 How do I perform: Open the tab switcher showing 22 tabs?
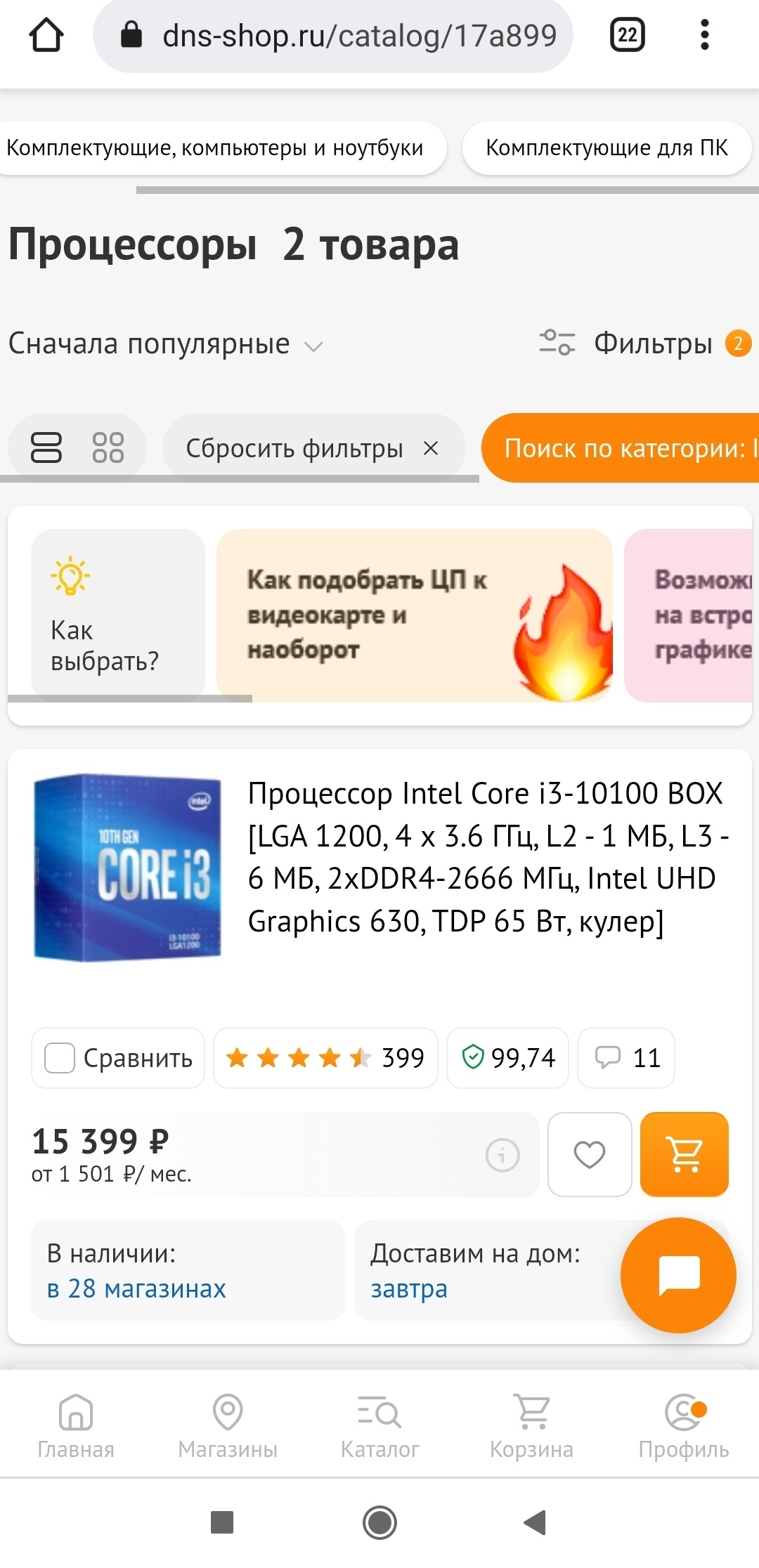[627, 35]
